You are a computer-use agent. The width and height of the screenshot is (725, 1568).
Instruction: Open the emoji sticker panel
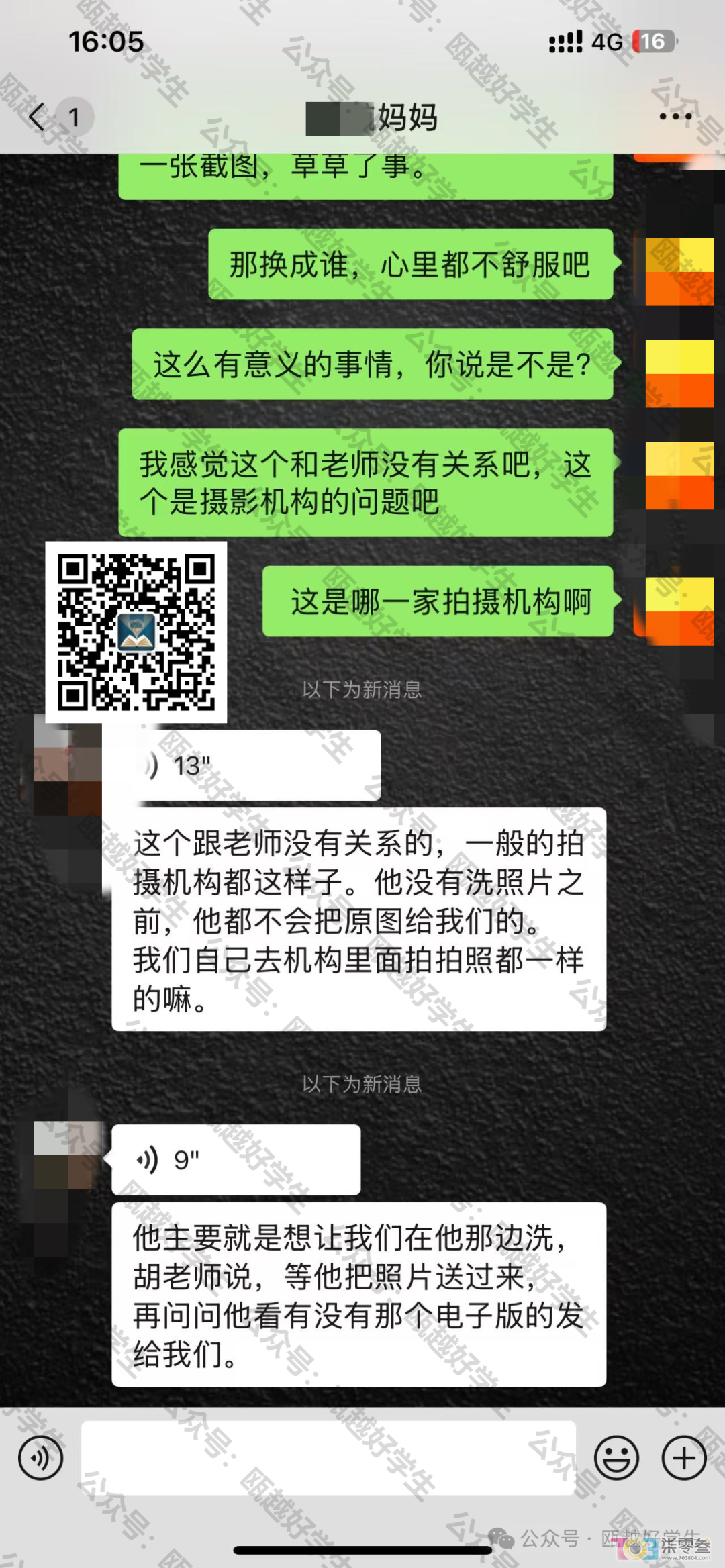(616, 1458)
